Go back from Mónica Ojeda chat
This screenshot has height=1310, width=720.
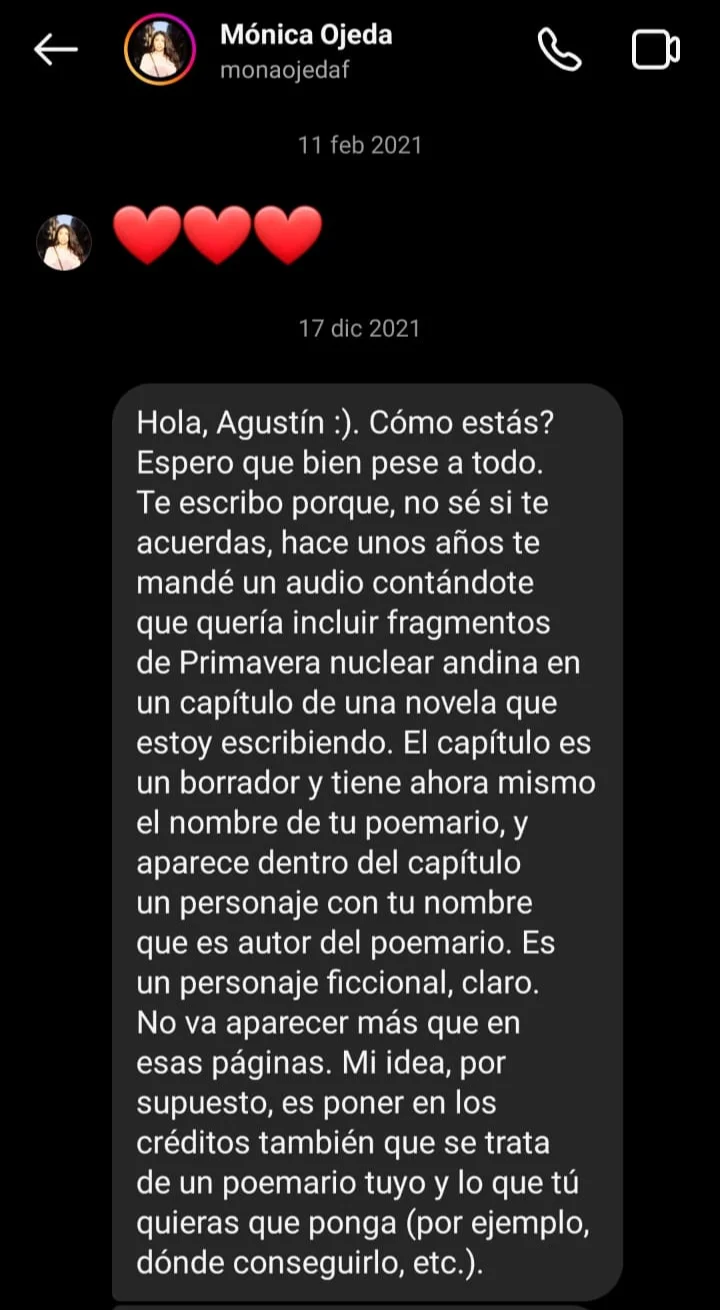pos(56,50)
